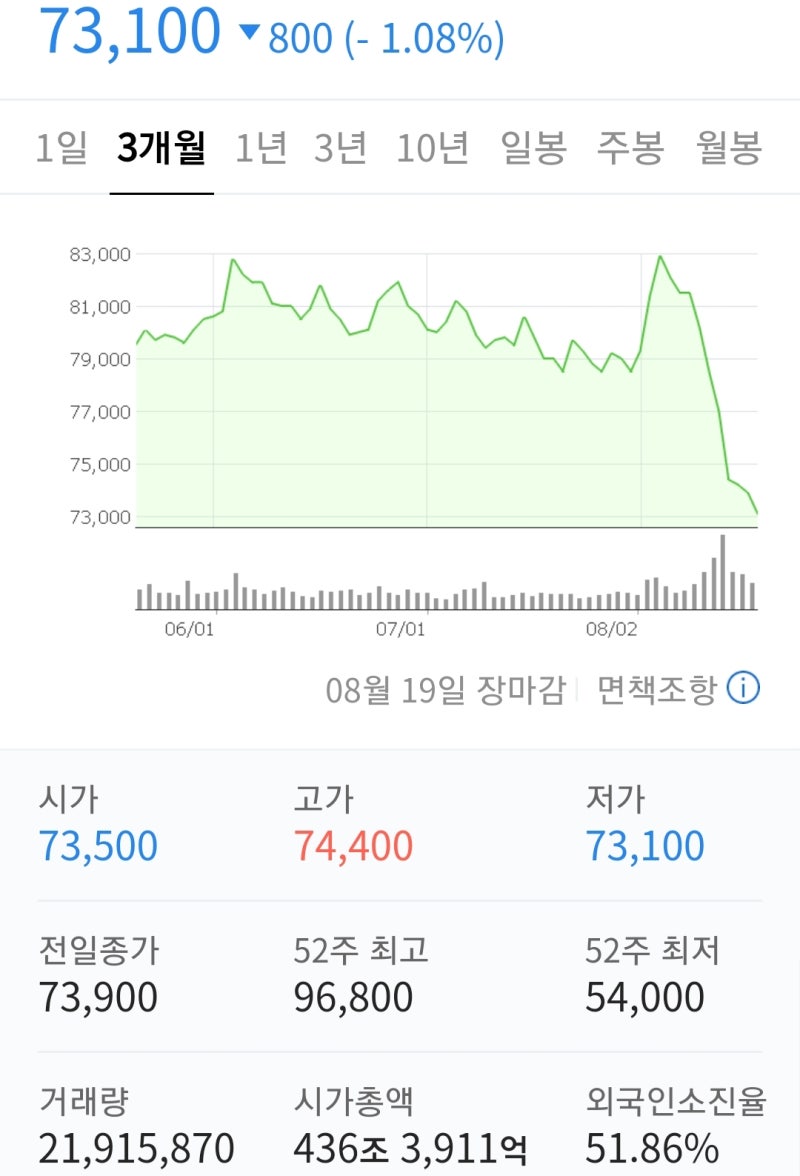Click the current price 73,100
Viewport: 800px width, 1176px height.
131,33
